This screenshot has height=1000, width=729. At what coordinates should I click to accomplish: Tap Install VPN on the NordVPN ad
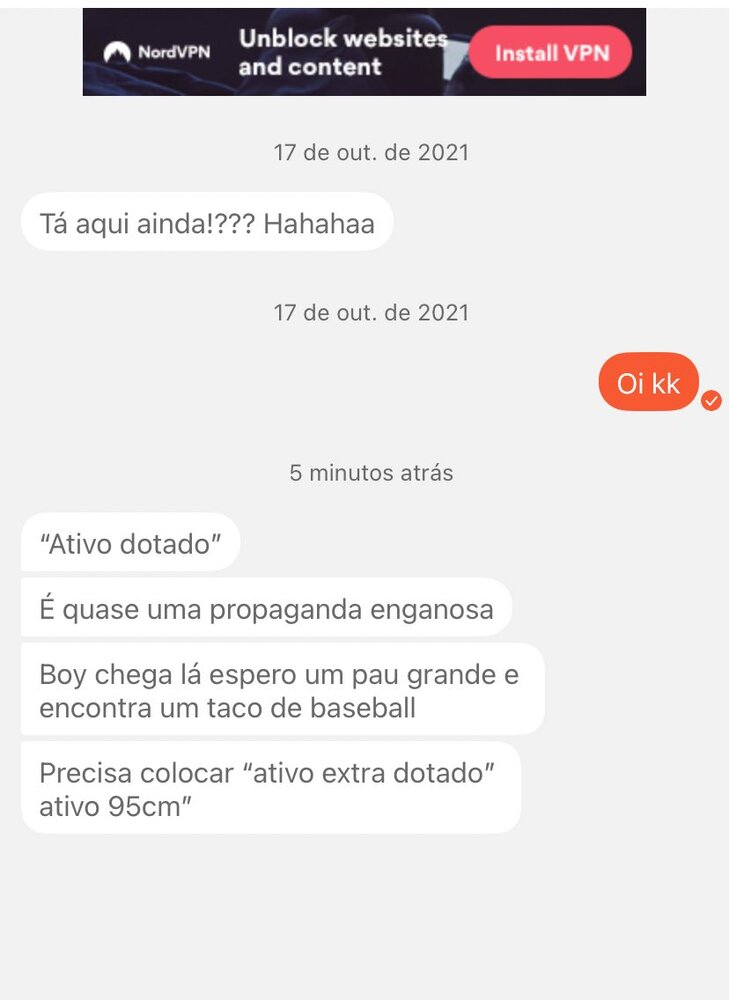[552, 53]
